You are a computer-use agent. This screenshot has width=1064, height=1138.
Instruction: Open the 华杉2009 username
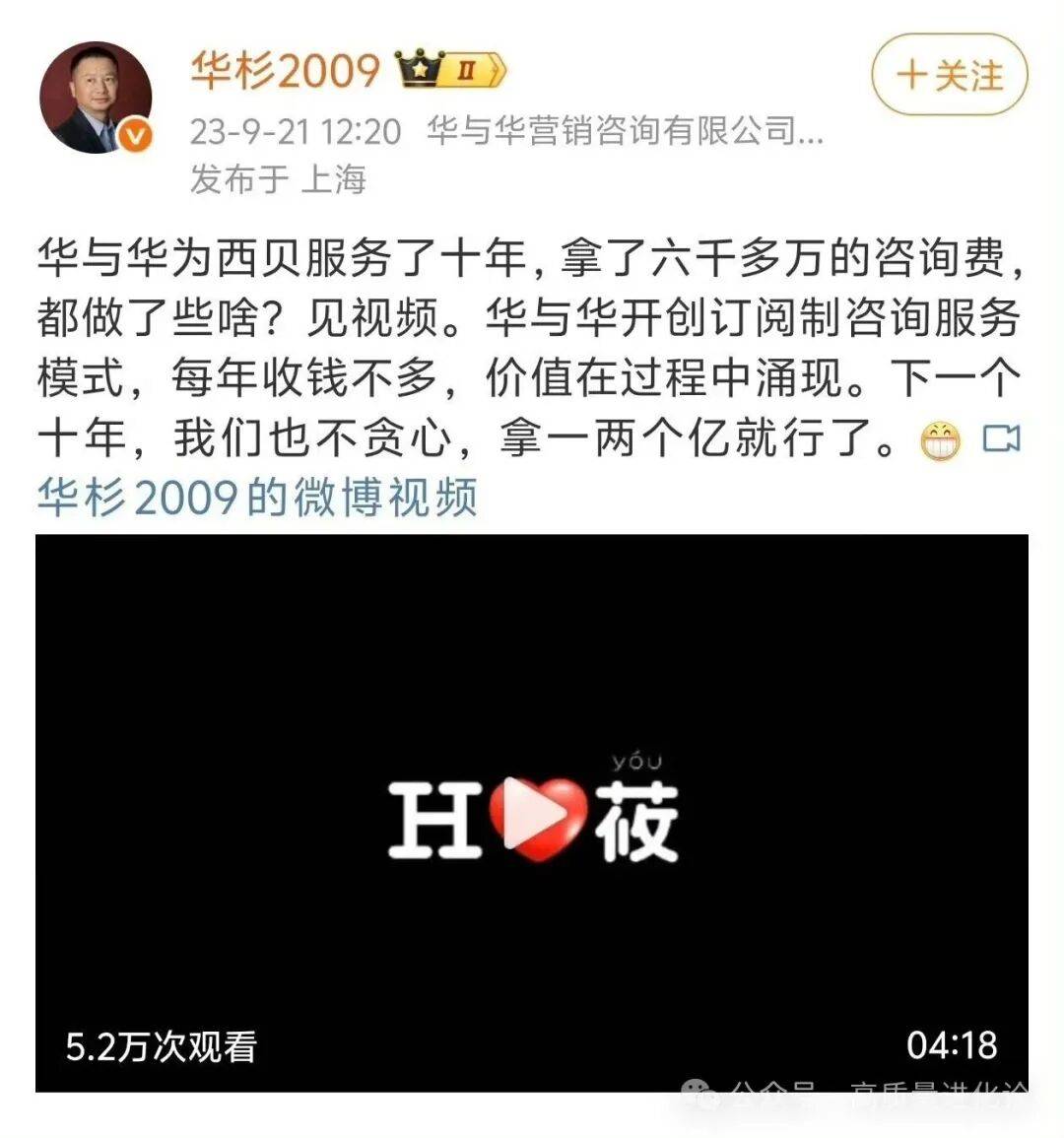click(x=285, y=70)
